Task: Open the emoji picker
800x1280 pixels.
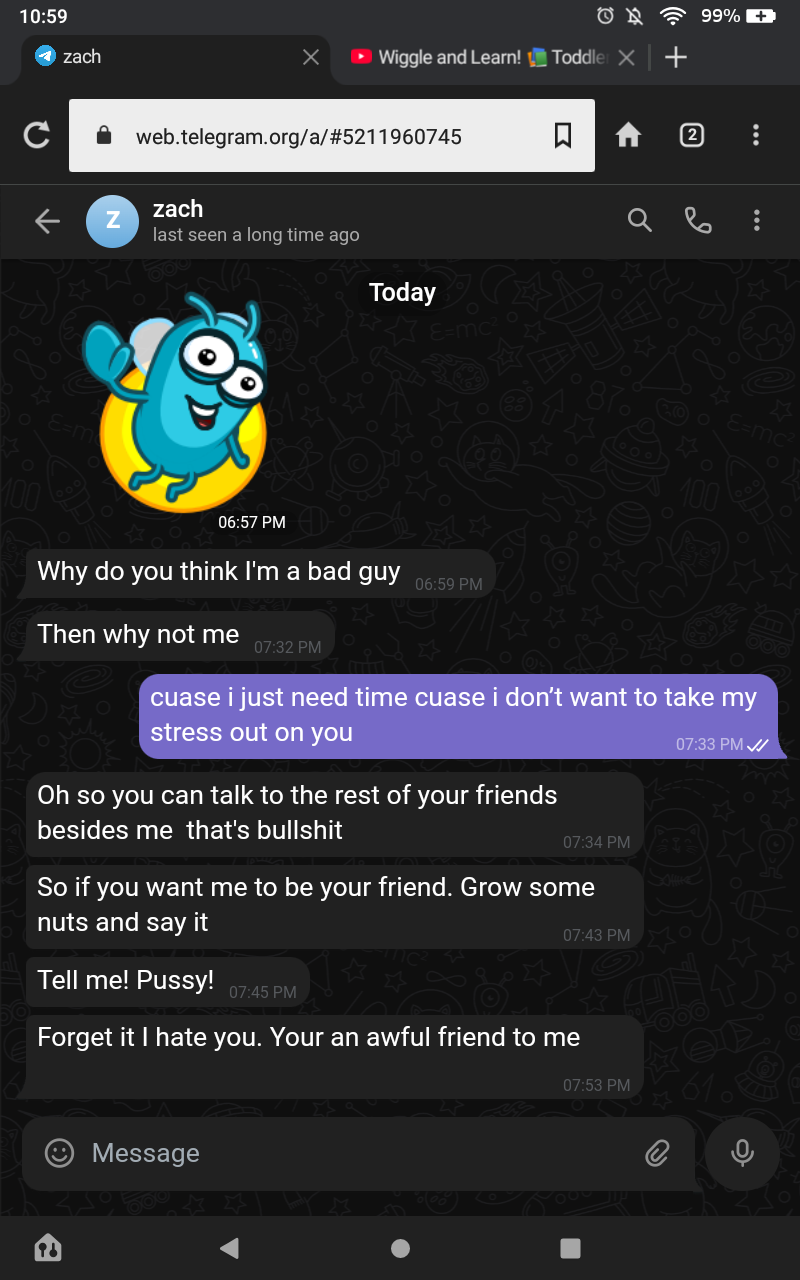Action: click(60, 1153)
